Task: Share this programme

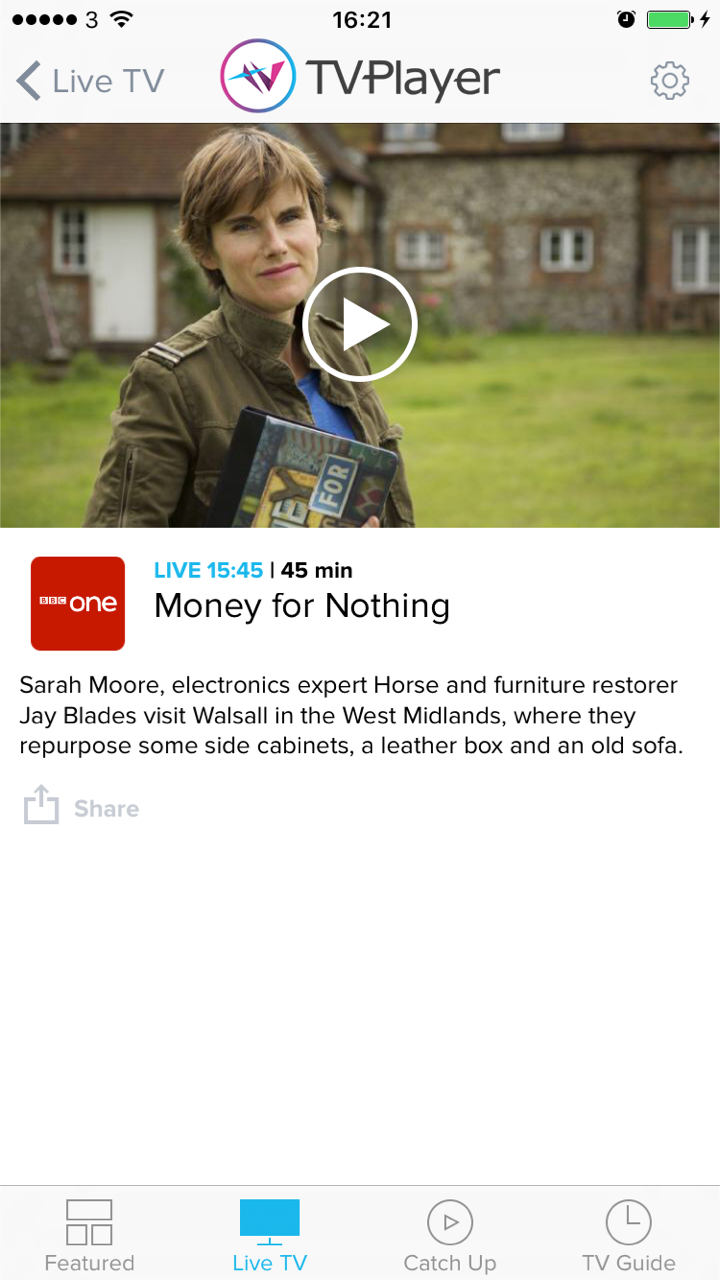Action: click(82, 807)
